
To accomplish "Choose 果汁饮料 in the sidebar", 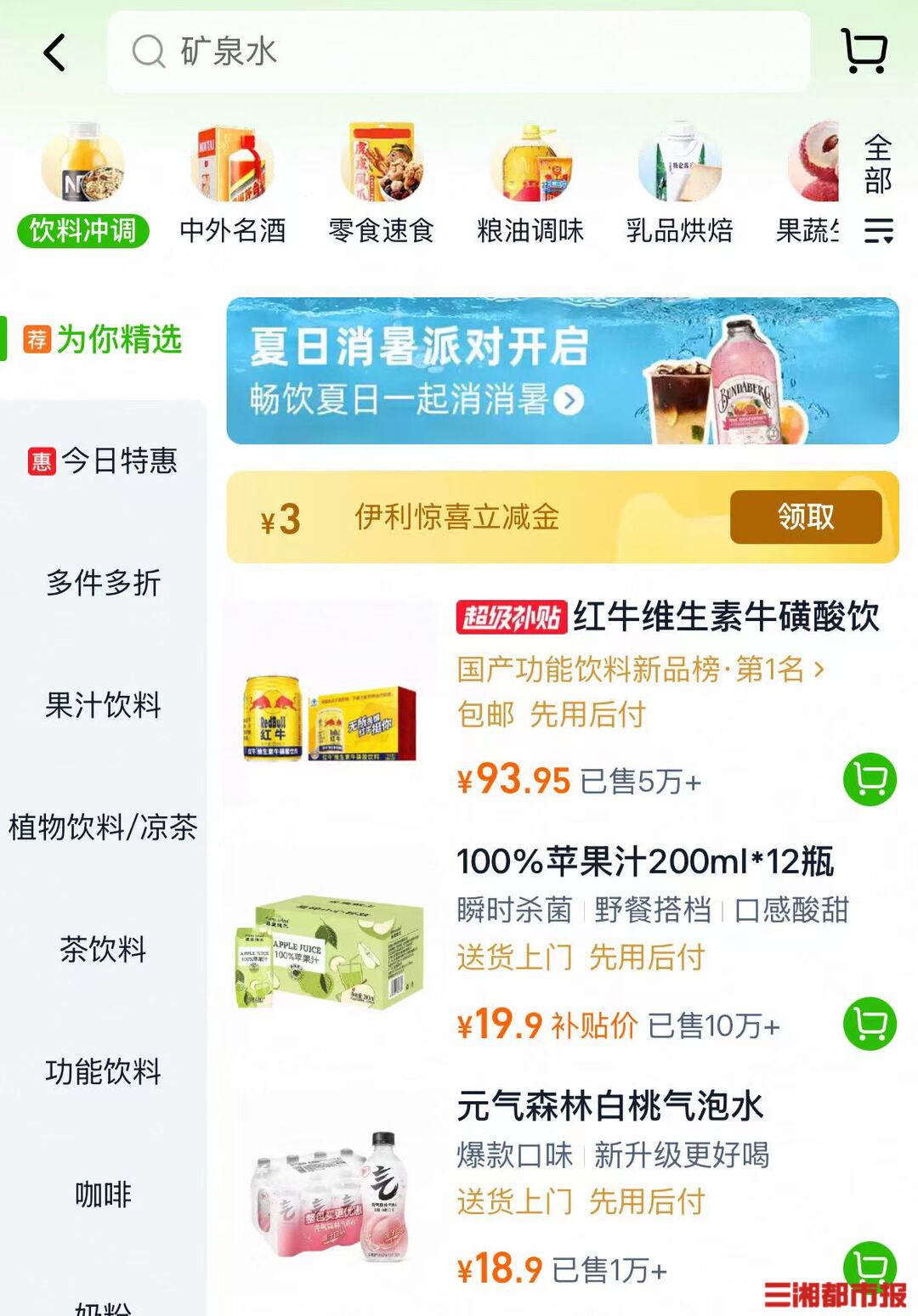I will click(x=103, y=705).
